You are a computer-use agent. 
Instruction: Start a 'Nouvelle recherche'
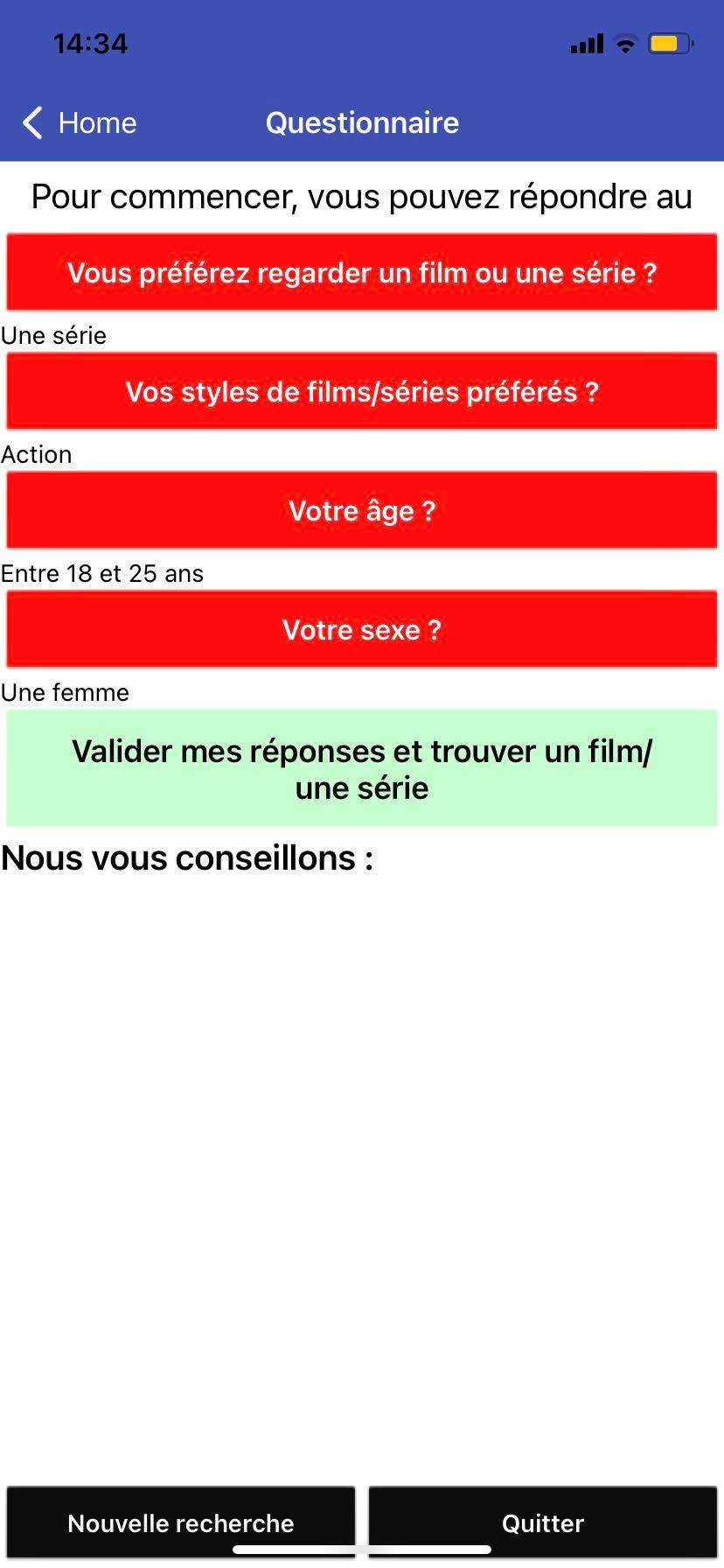pos(181,1522)
